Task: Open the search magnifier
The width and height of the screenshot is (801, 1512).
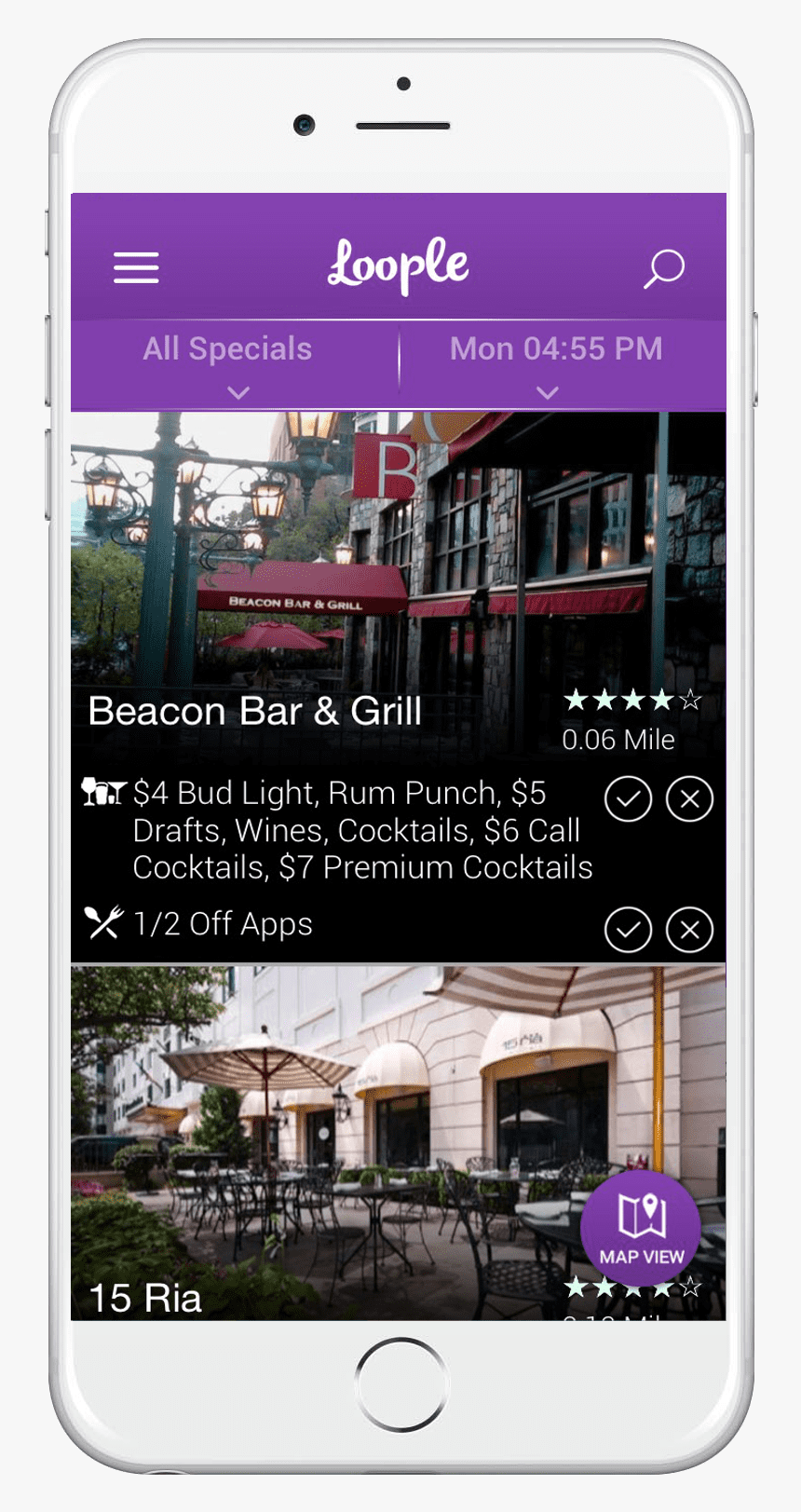Action: pos(664,268)
